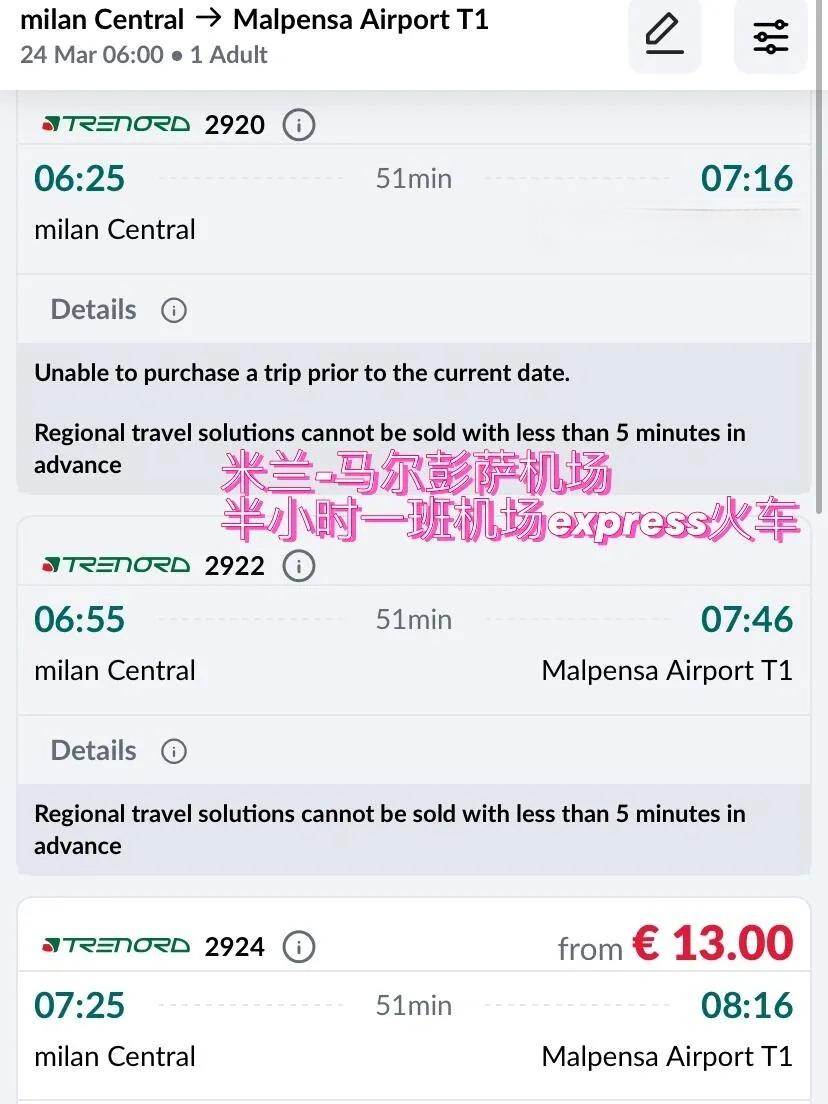Screen dimensions: 828x1104
Task: Show info for Trenord train 2922
Action: [x=298, y=566]
